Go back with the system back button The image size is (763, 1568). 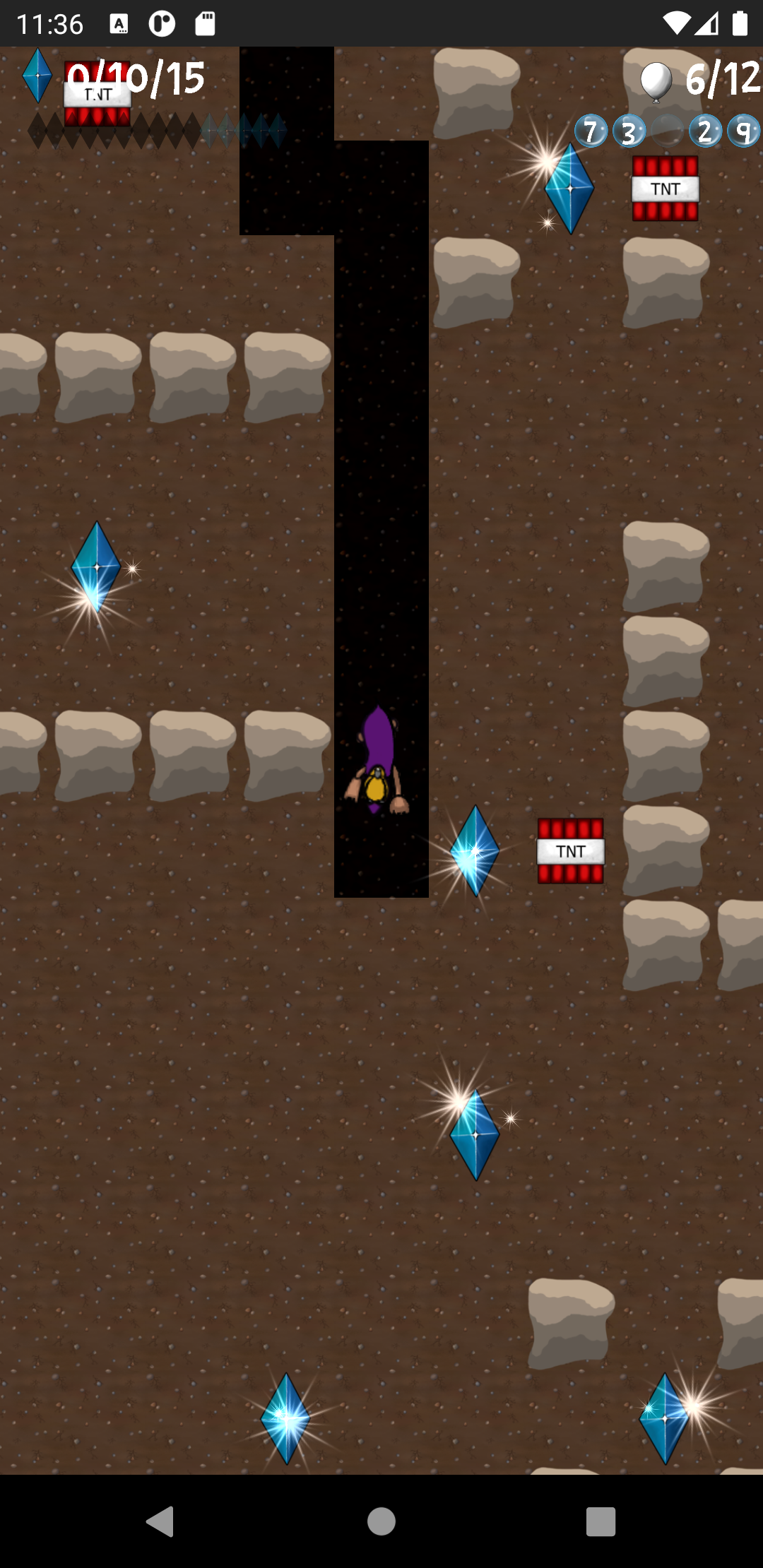click(160, 1521)
